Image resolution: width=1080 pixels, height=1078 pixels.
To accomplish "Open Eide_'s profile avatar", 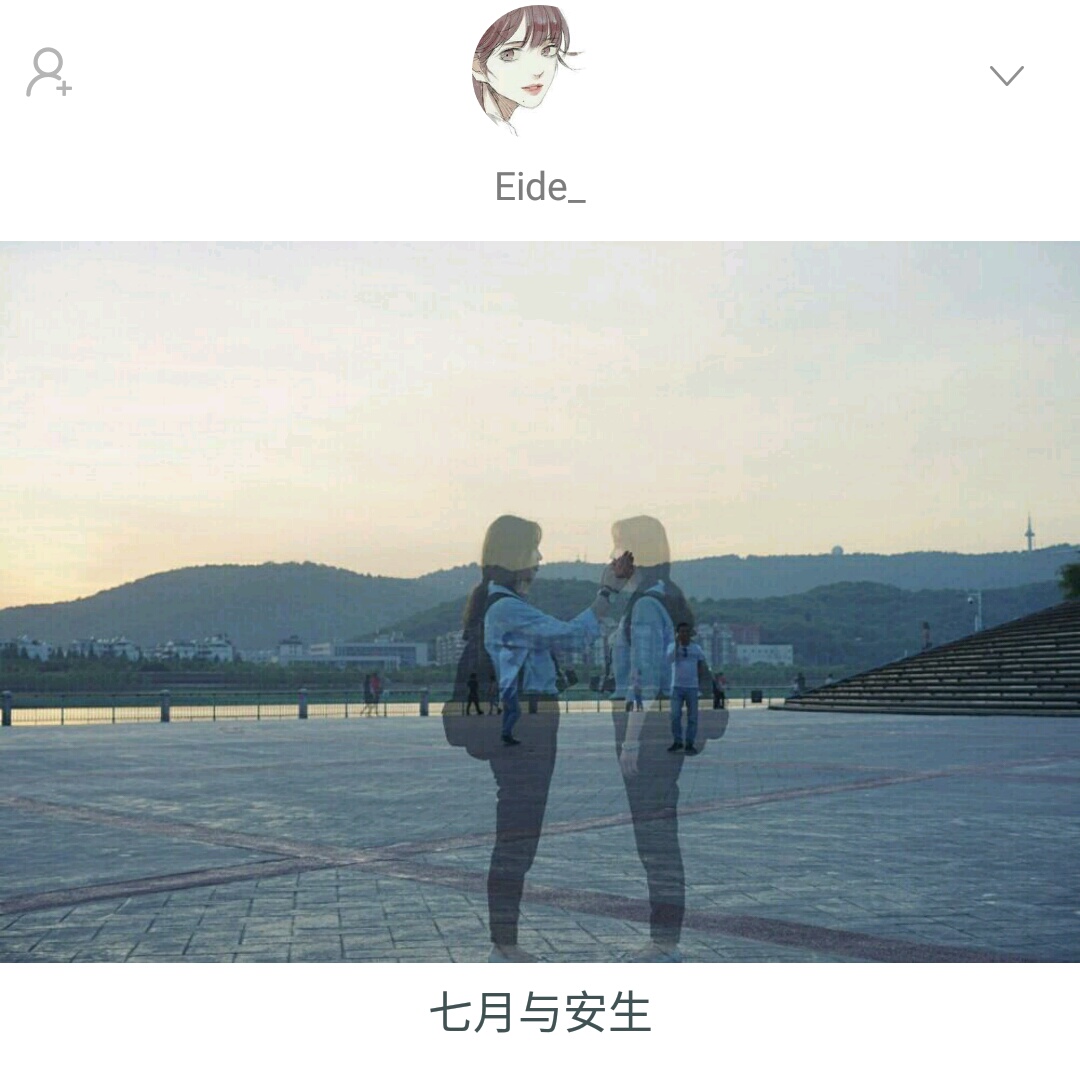I will click(524, 68).
